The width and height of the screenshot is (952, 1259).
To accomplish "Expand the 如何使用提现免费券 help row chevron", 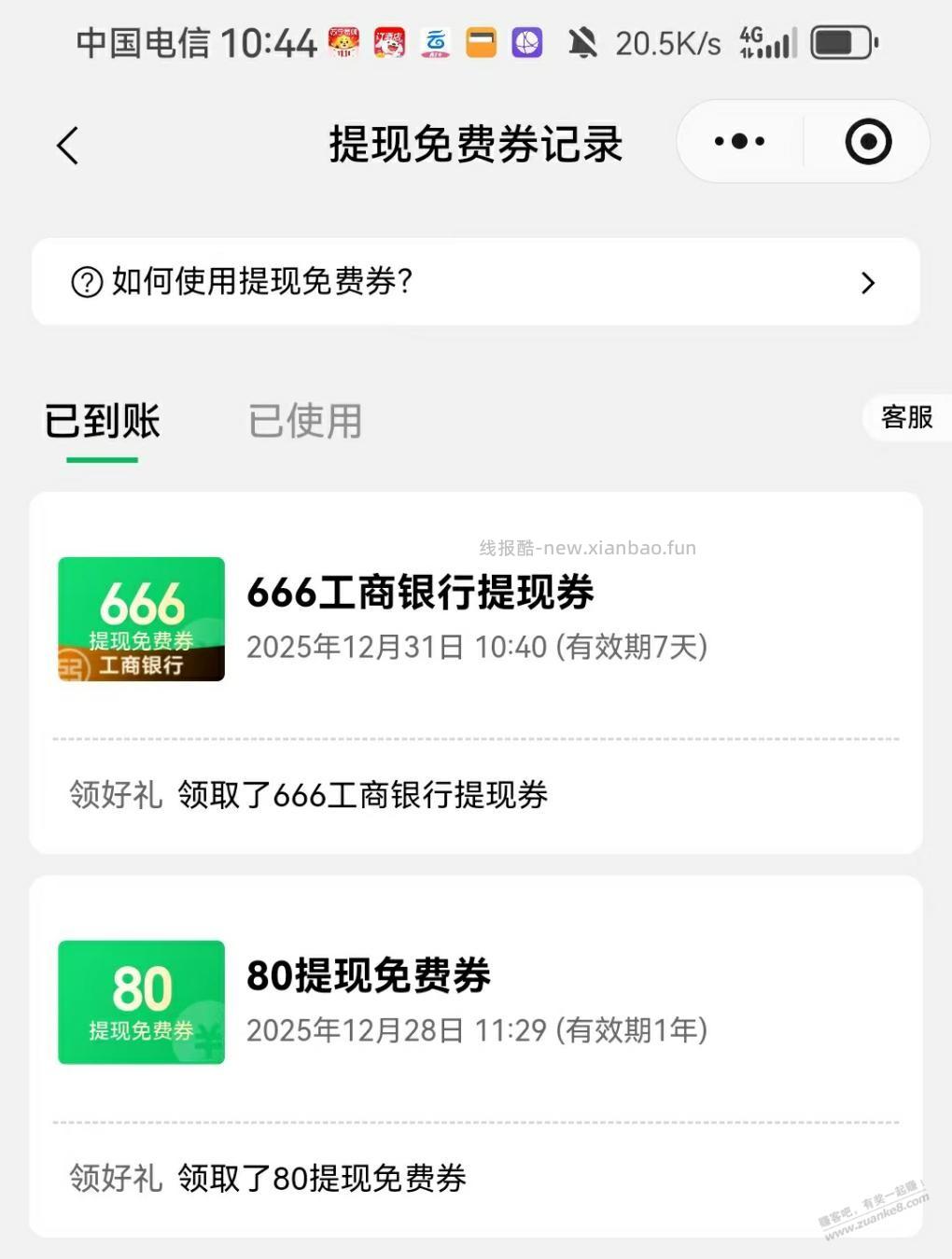I will 869,282.
